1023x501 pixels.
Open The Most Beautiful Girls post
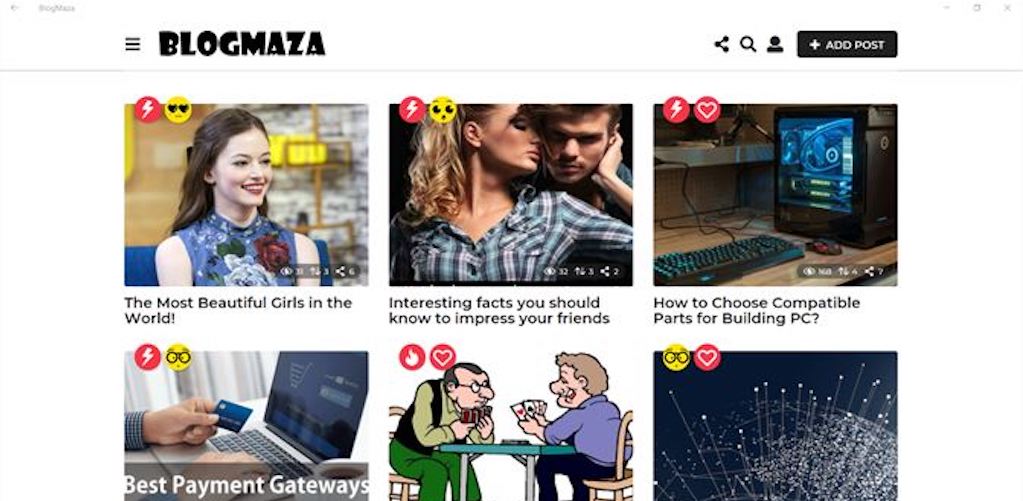click(246, 195)
